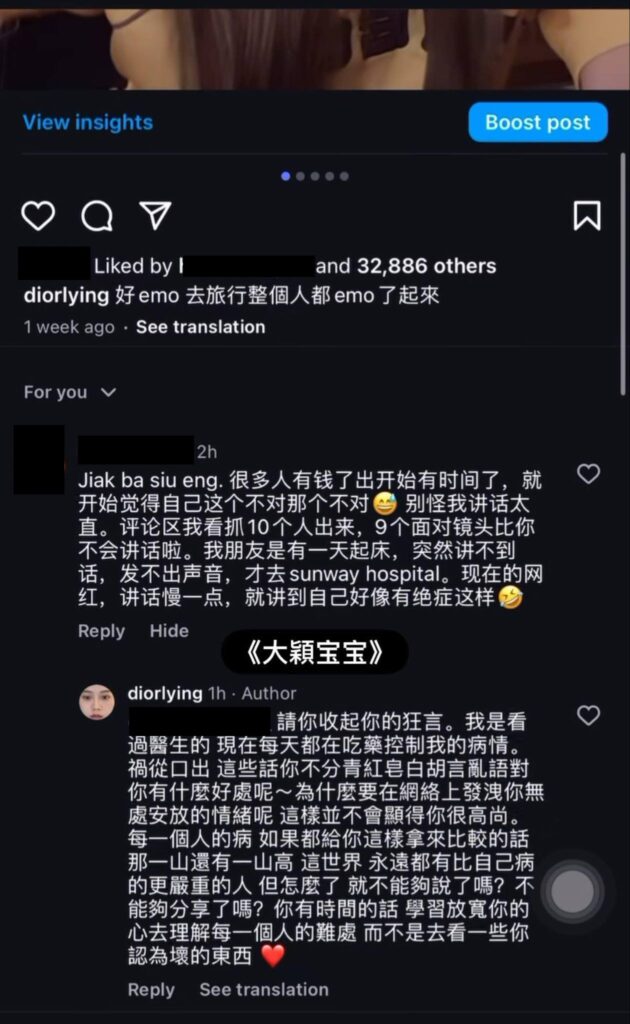See translation of diorlying's reply

pyautogui.click(x=264, y=989)
